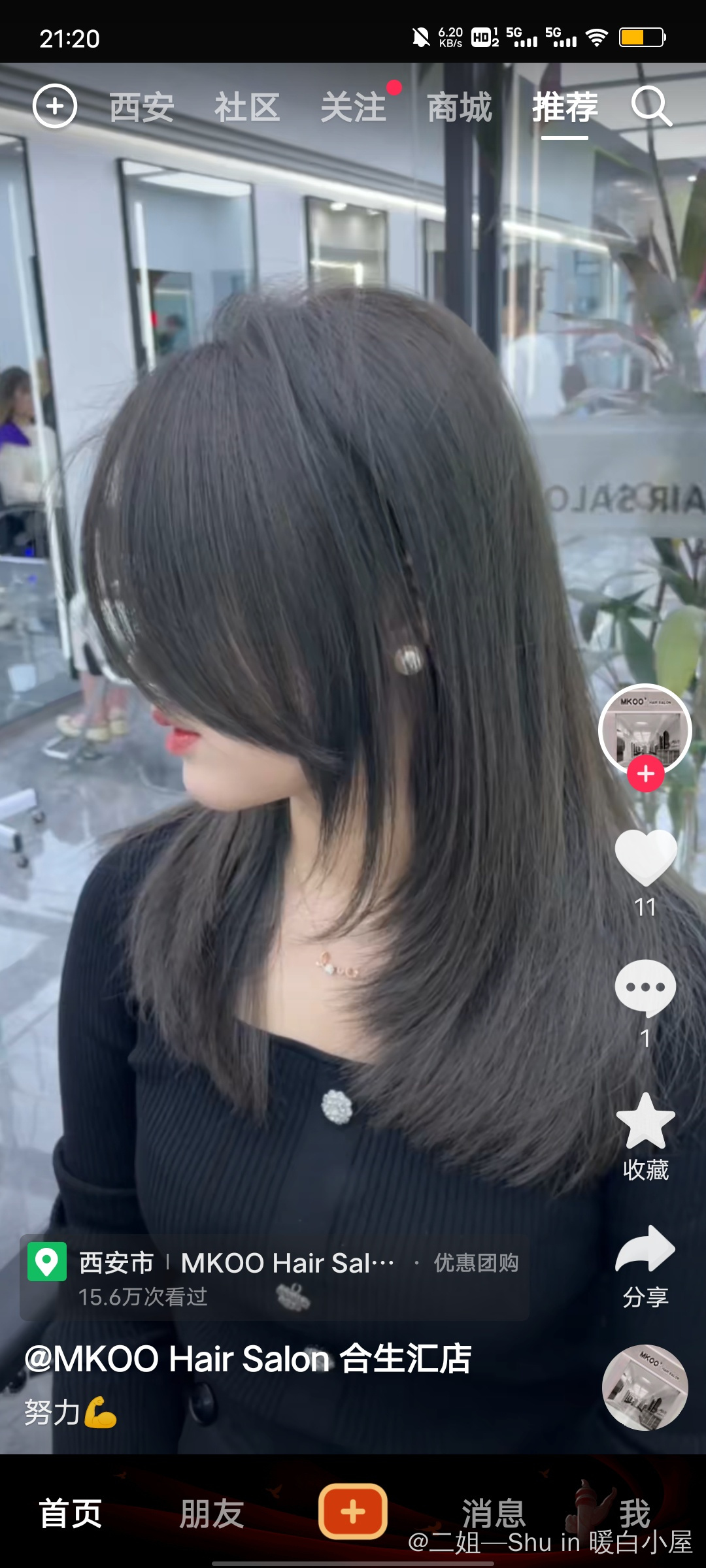The height and width of the screenshot is (1568, 706).
Task: Follow the creator with the red plus
Action: click(646, 774)
